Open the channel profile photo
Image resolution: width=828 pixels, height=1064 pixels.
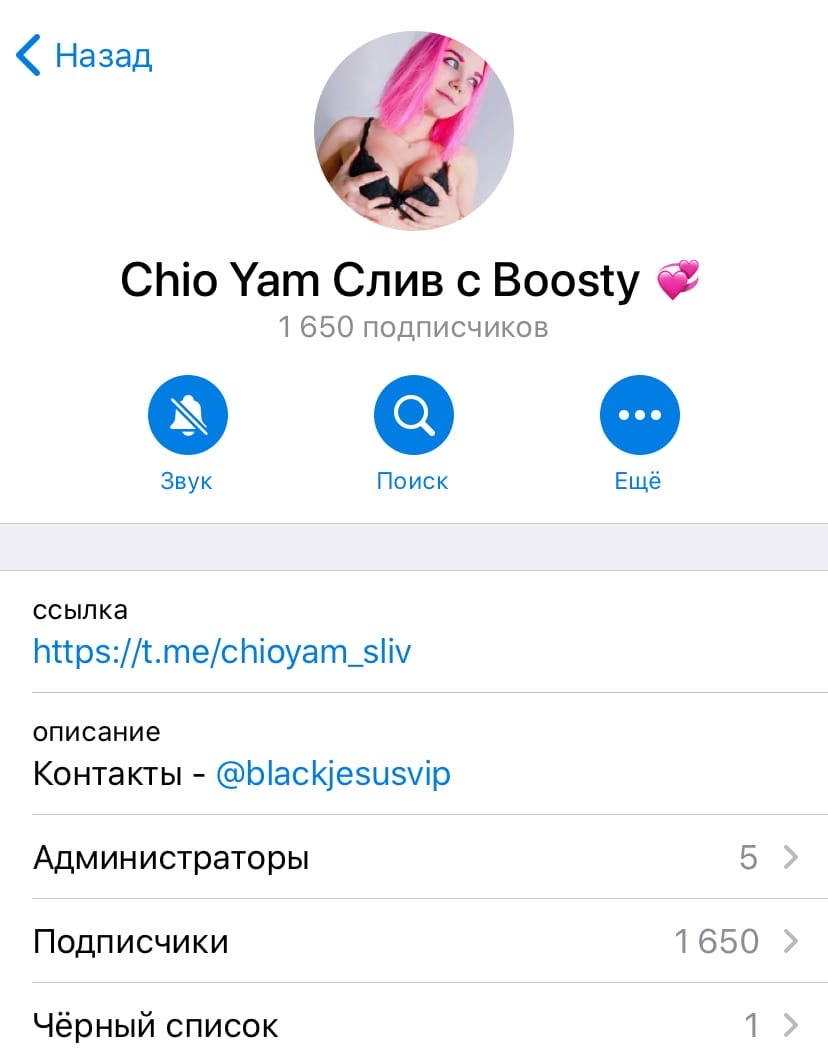coord(414,131)
